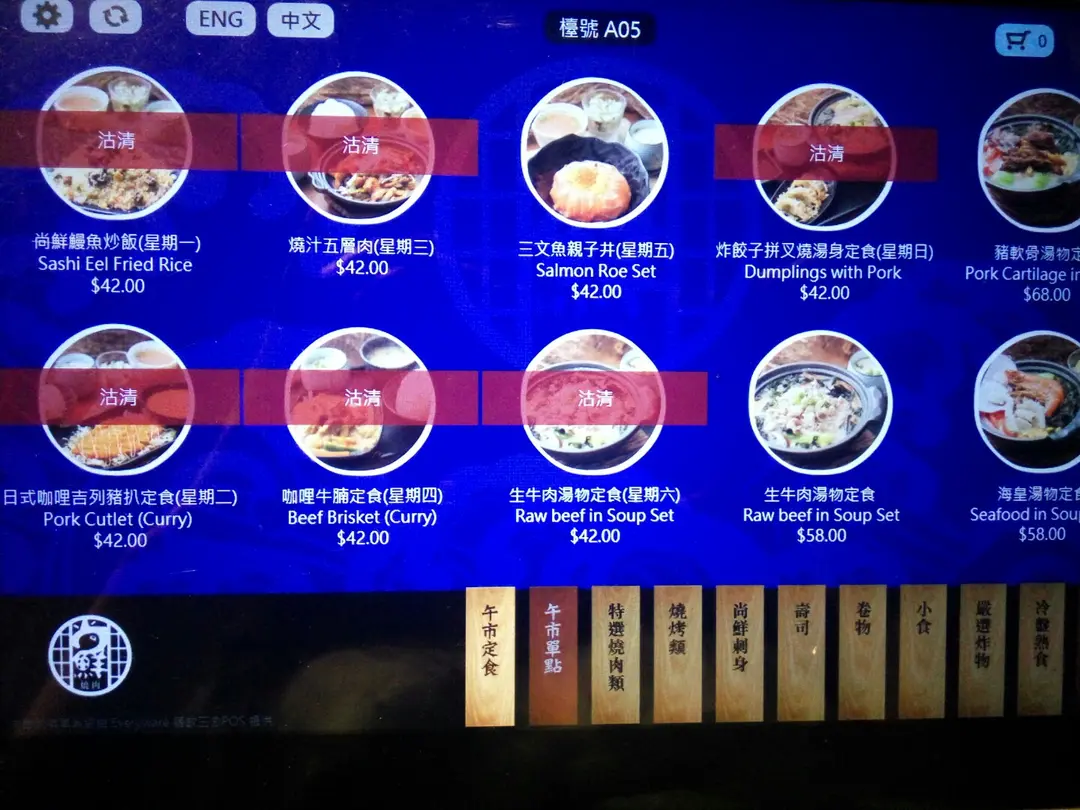Image resolution: width=1080 pixels, height=810 pixels.
Task: Open the shopping cart
Action: [x=1024, y=41]
